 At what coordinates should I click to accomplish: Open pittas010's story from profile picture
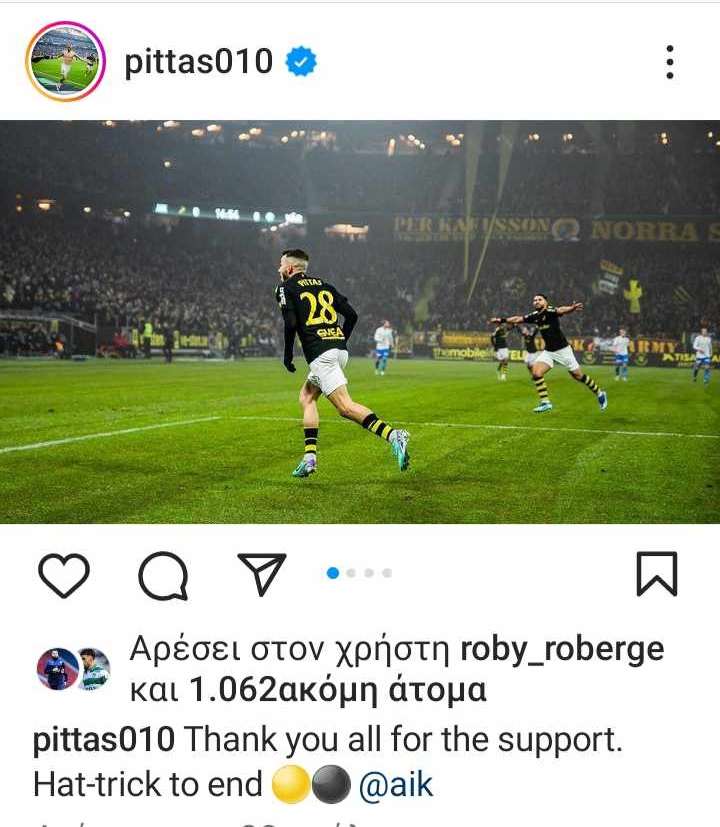click(66, 62)
